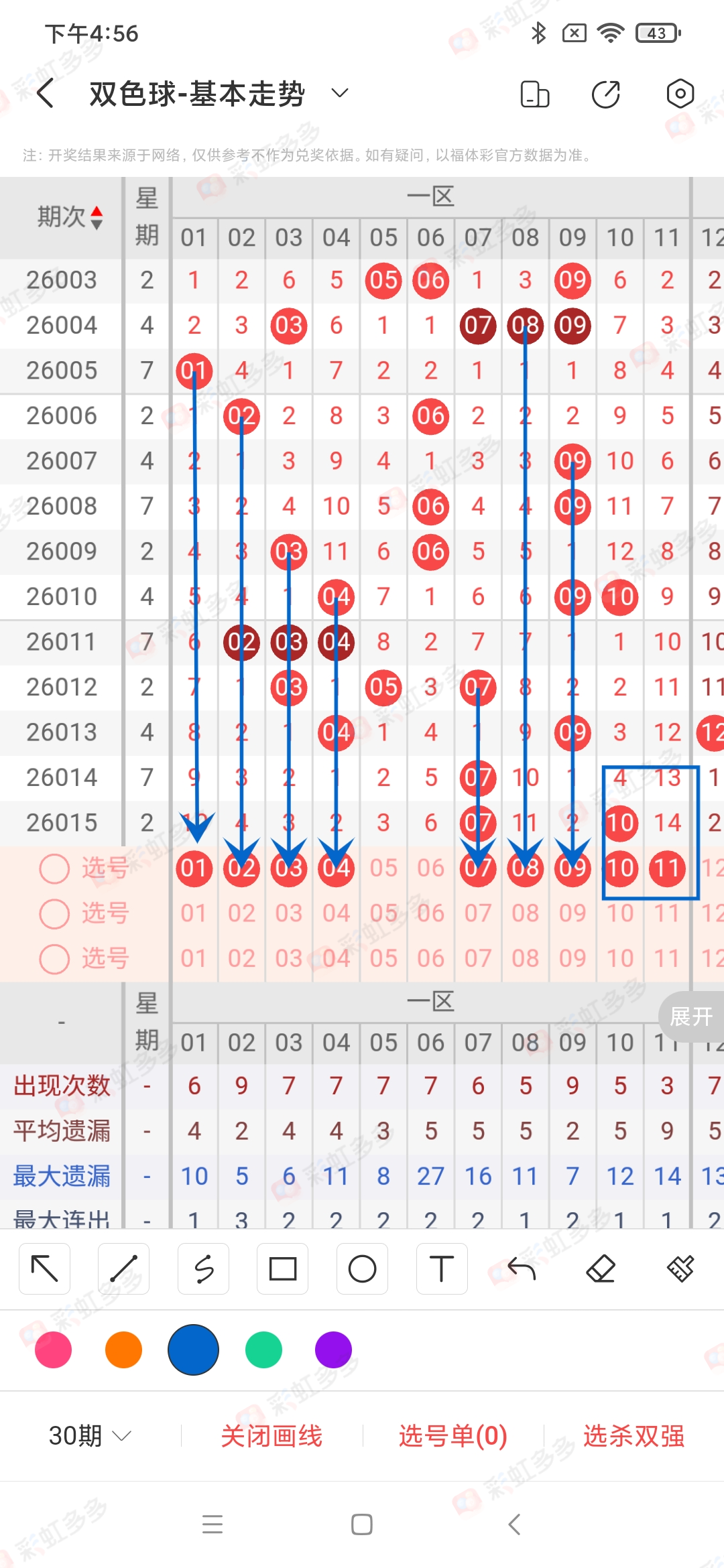The width and height of the screenshot is (724, 1568).
Task: Select the text annotation tool
Action: point(441,1268)
